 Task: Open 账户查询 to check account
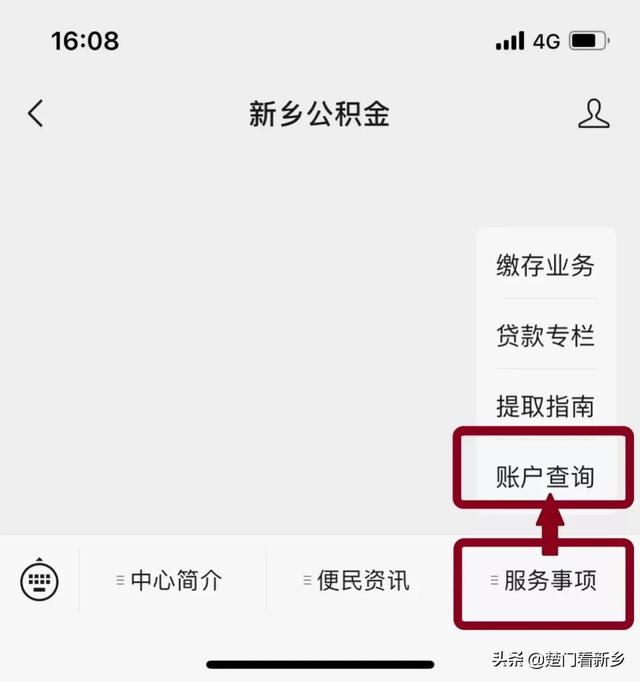pyautogui.click(x=545, y=476)
